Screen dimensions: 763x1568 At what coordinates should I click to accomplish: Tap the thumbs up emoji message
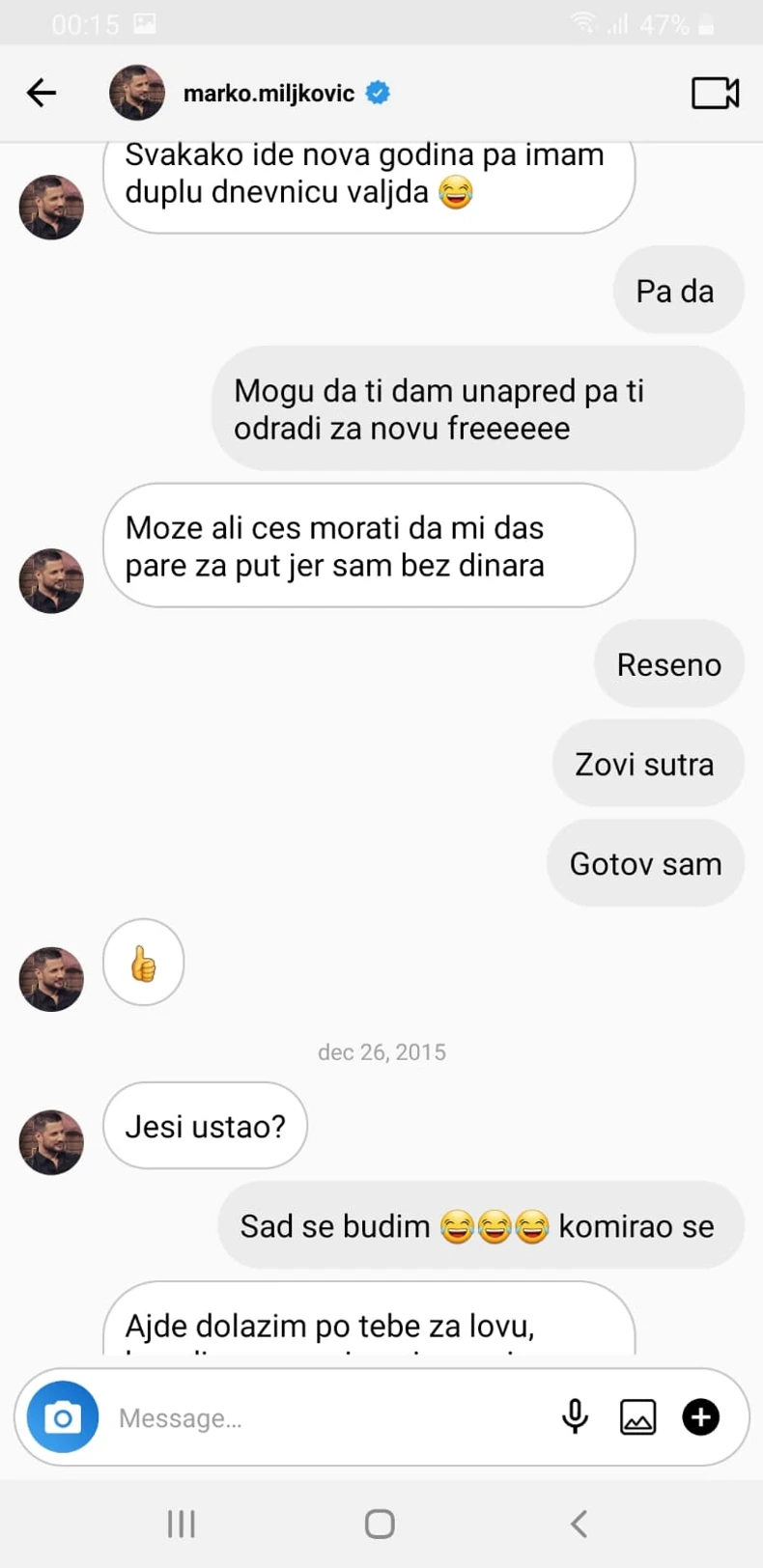(143, 963)
